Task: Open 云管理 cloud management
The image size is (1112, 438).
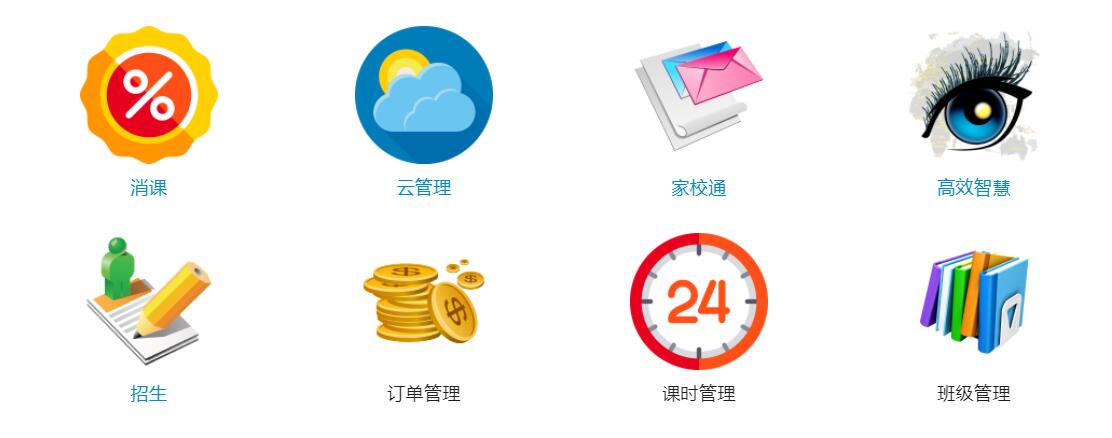Action: coord(423,96)
